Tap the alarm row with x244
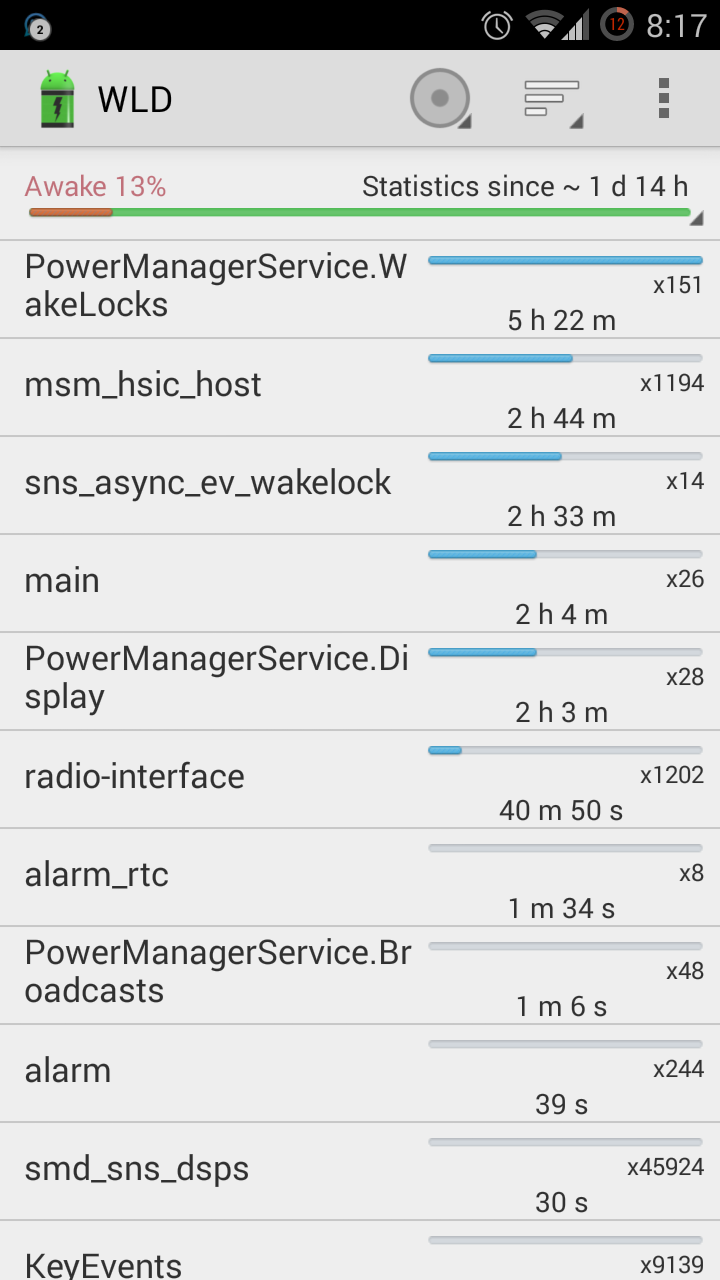Screen dimensions: 720x1280 (x=360, y=1074)
